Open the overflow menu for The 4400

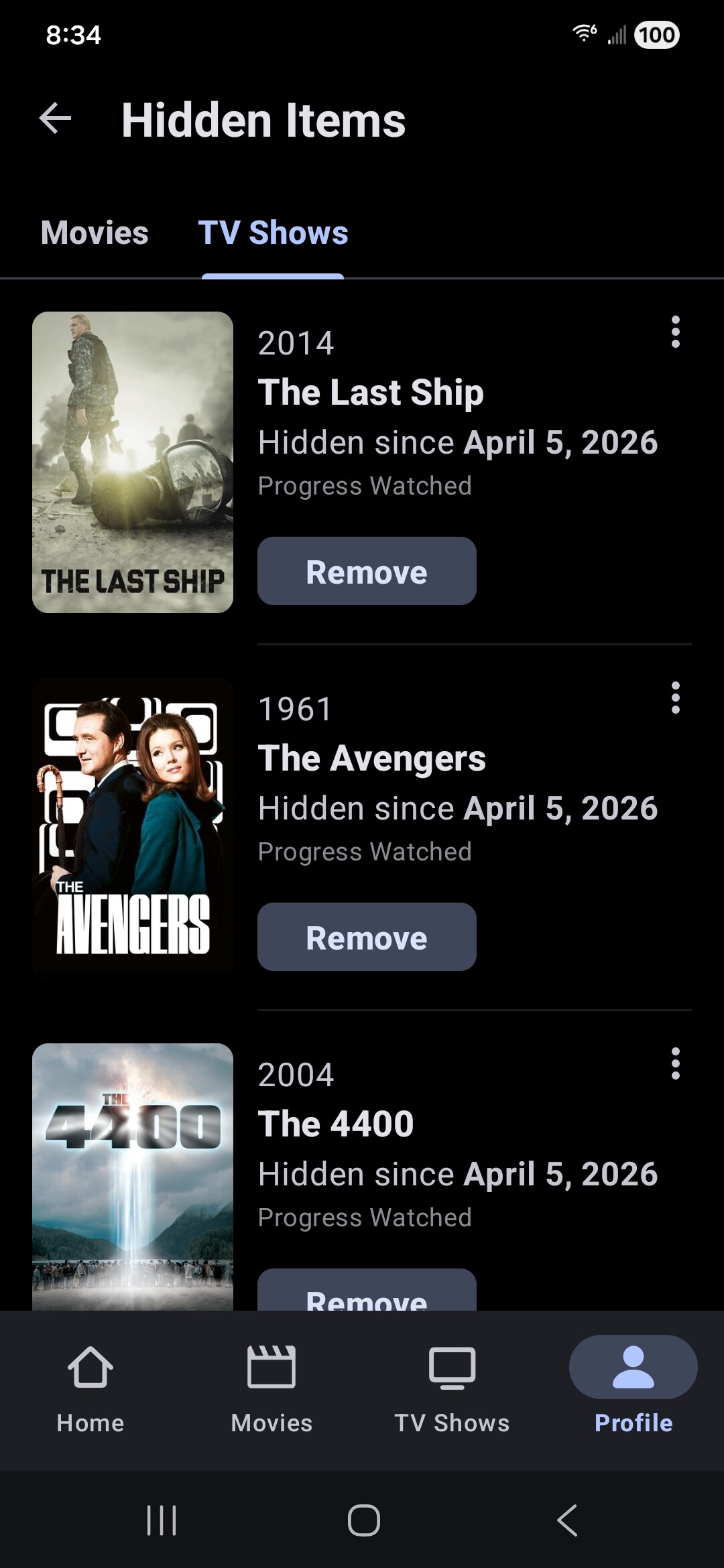[675, 1064]
